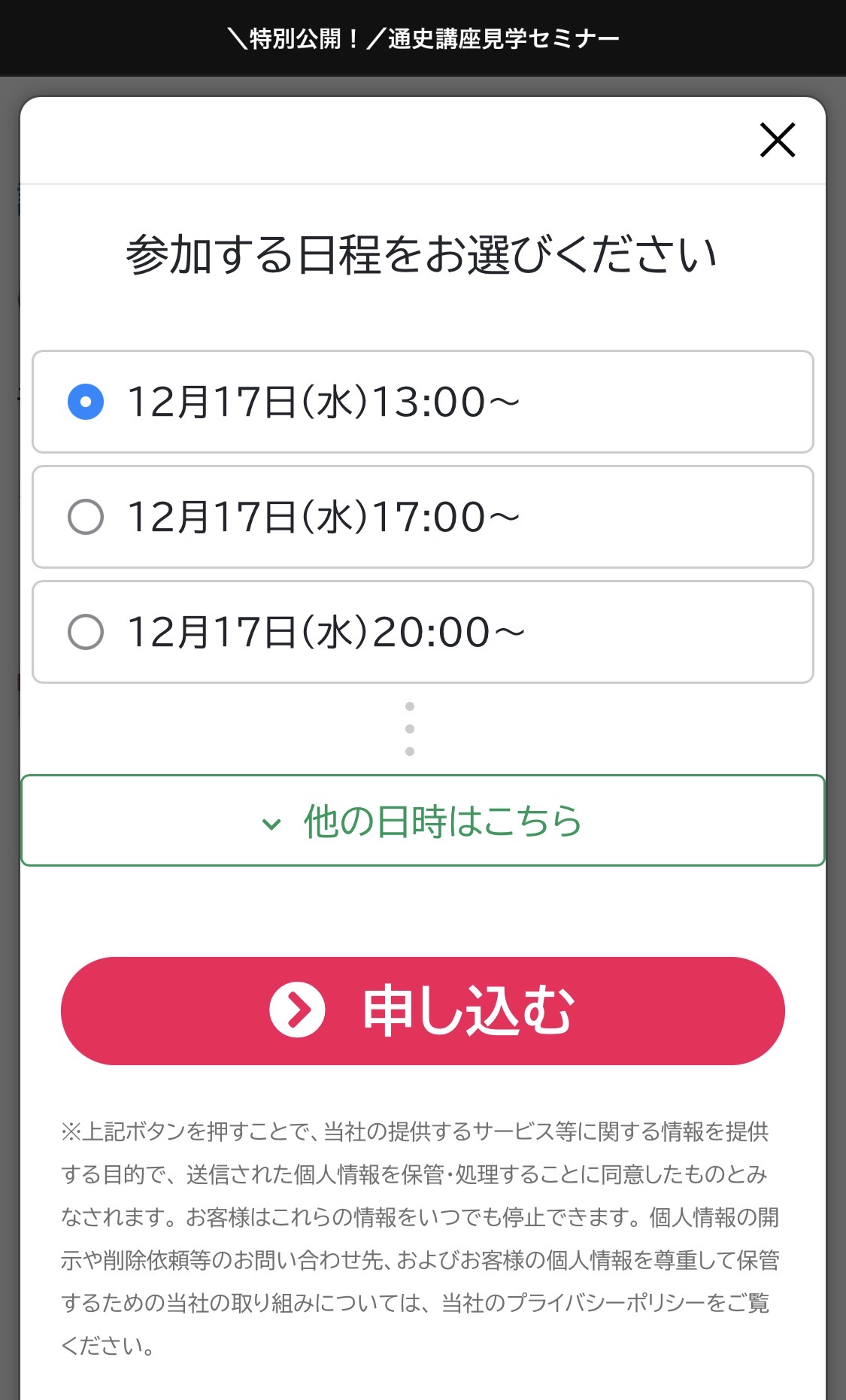Image resolution: width=846 pixels, height=1400 pixels.
Task: Click the green chevron icon beside 他の日時はこちら
Action: pyautogui.click(x=272, y=825)
